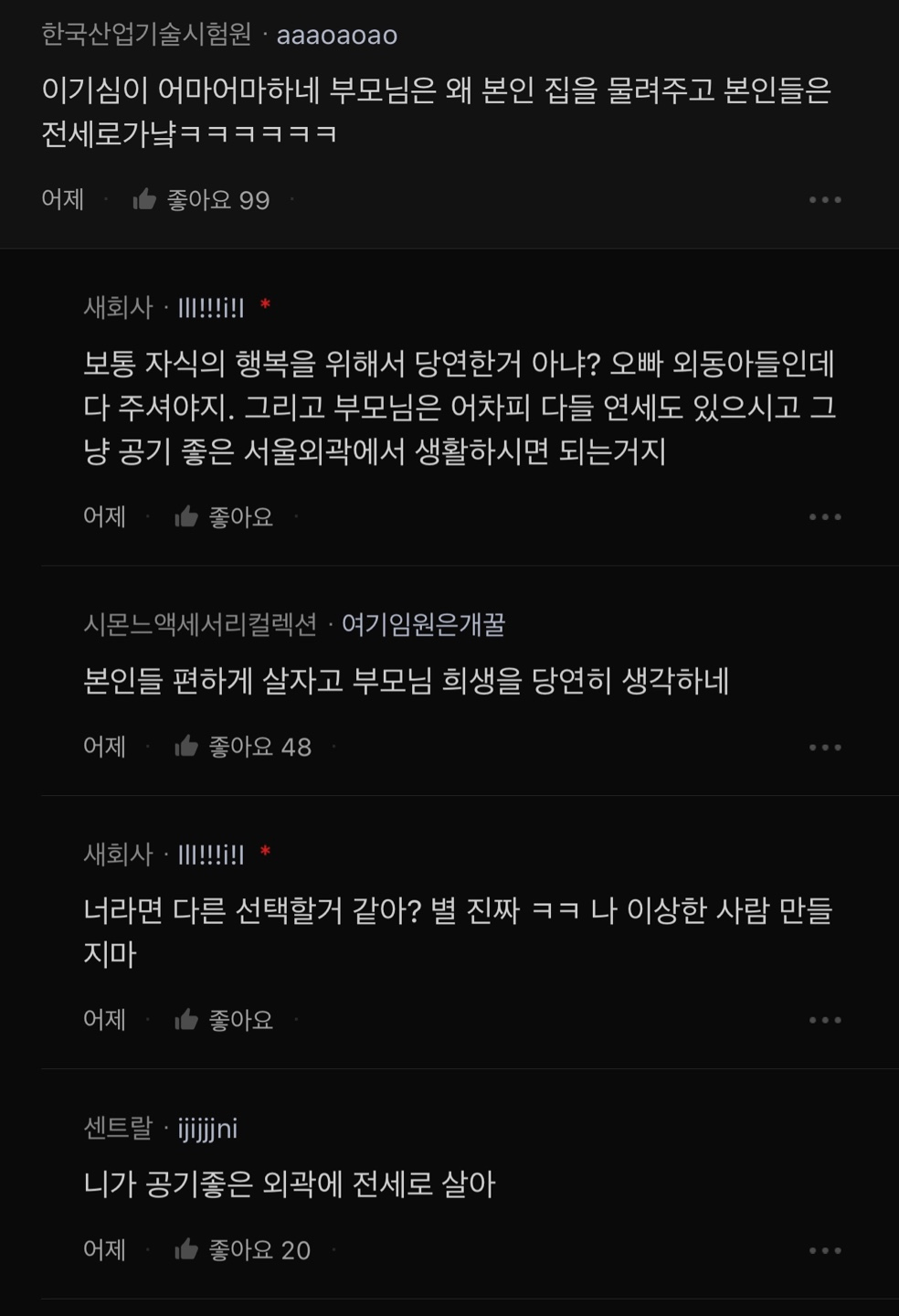Open more options for the '너라면 다른 선택할거' reply
This screenshot has height=1316, width=899.
824,1020
